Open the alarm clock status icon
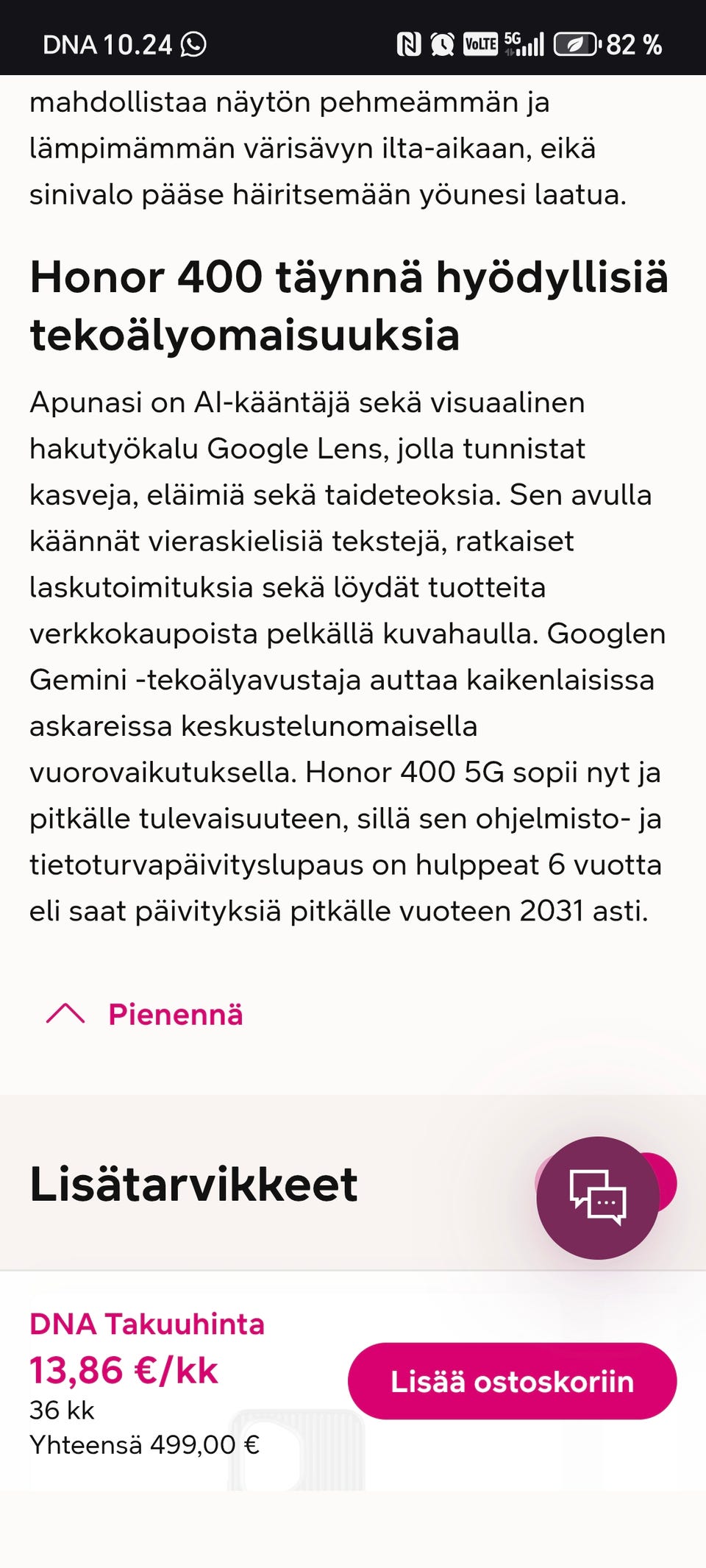 point(442,44)
